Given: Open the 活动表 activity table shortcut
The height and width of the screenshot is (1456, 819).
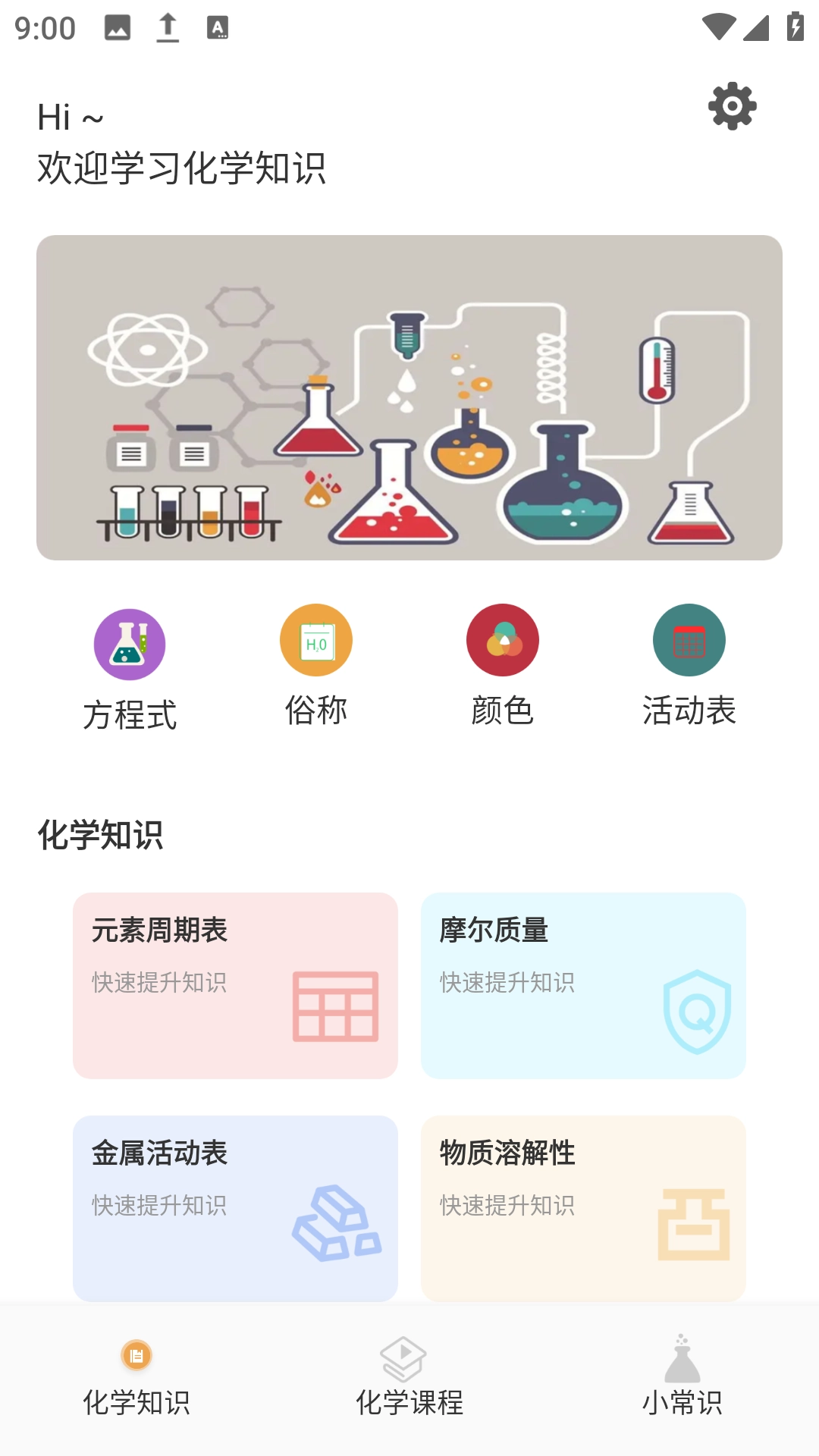Looking at the screenshot, I should pyautogui.click(x=689, y=665).
